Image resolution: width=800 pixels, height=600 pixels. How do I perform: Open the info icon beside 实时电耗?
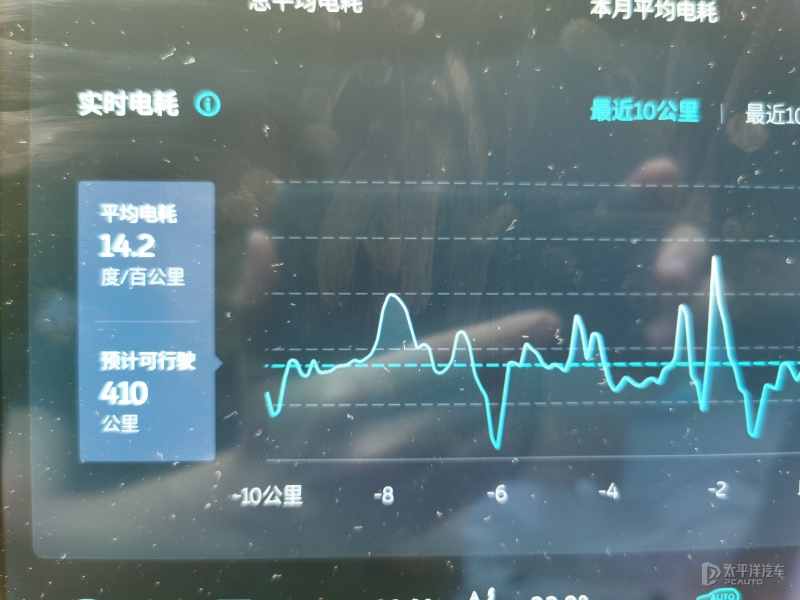click(x=208, y=103)
